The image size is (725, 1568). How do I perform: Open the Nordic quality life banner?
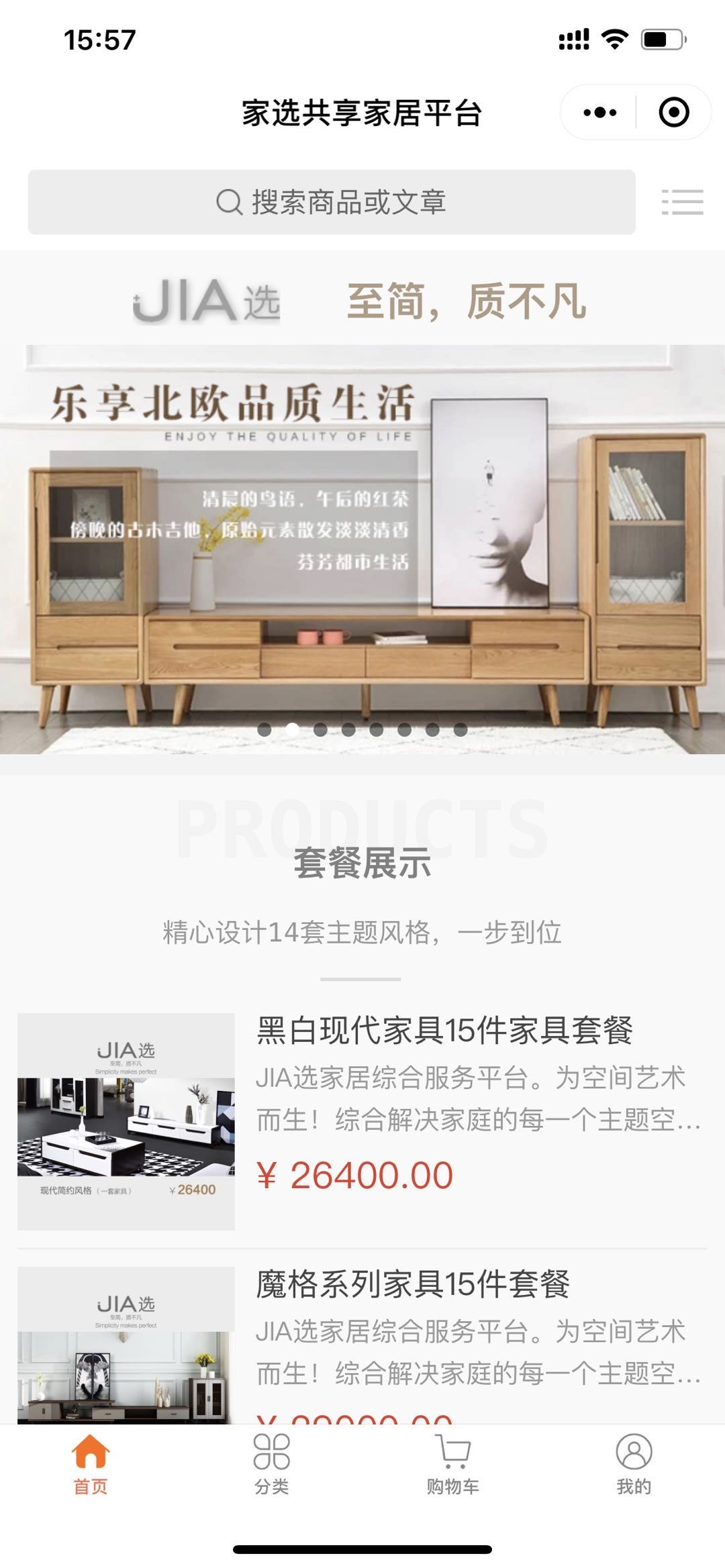pyautogui.click(x=362, y=550)
